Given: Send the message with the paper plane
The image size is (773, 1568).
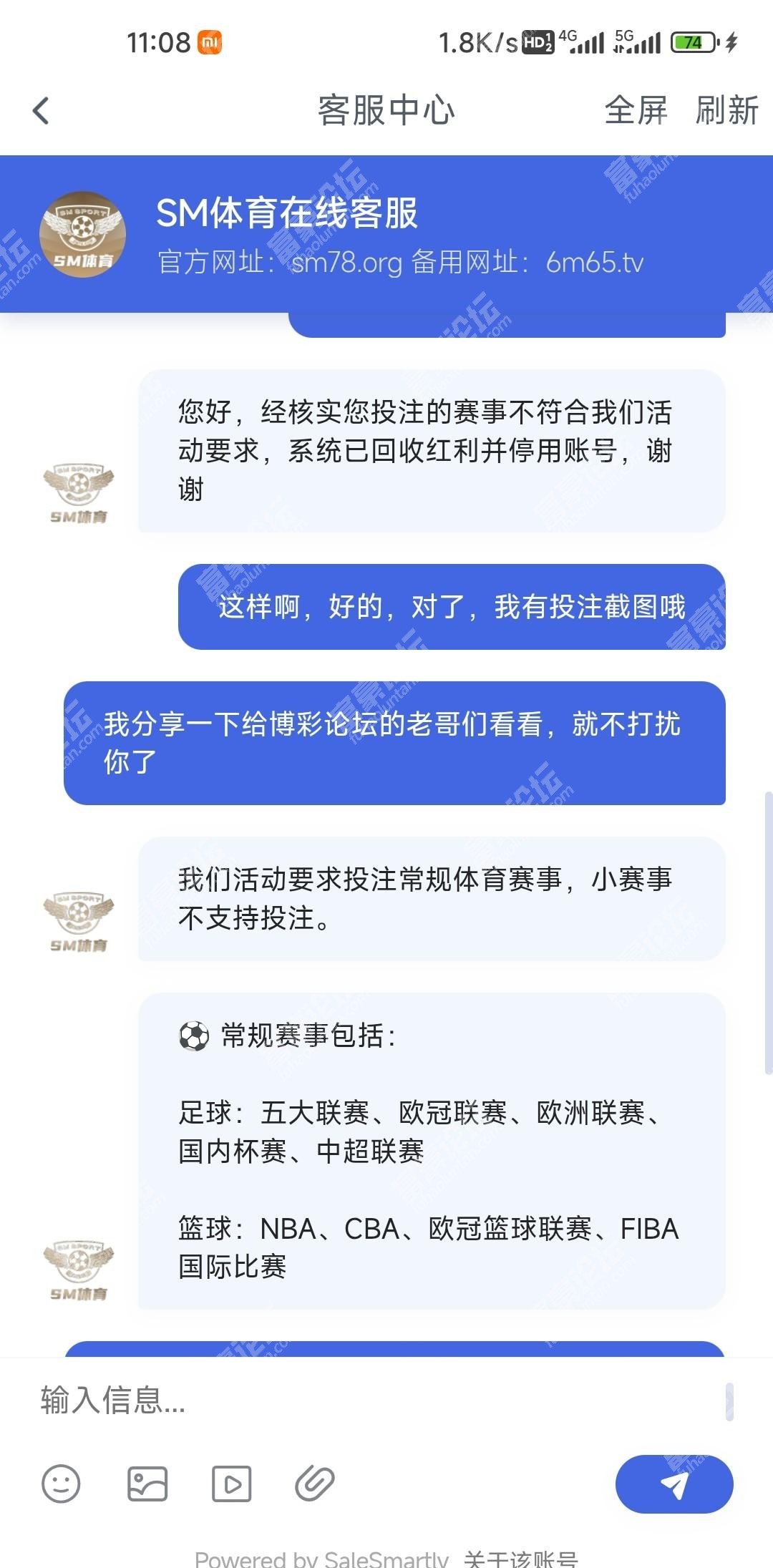Looking at the screenshot, I should tap(674, 1484).
